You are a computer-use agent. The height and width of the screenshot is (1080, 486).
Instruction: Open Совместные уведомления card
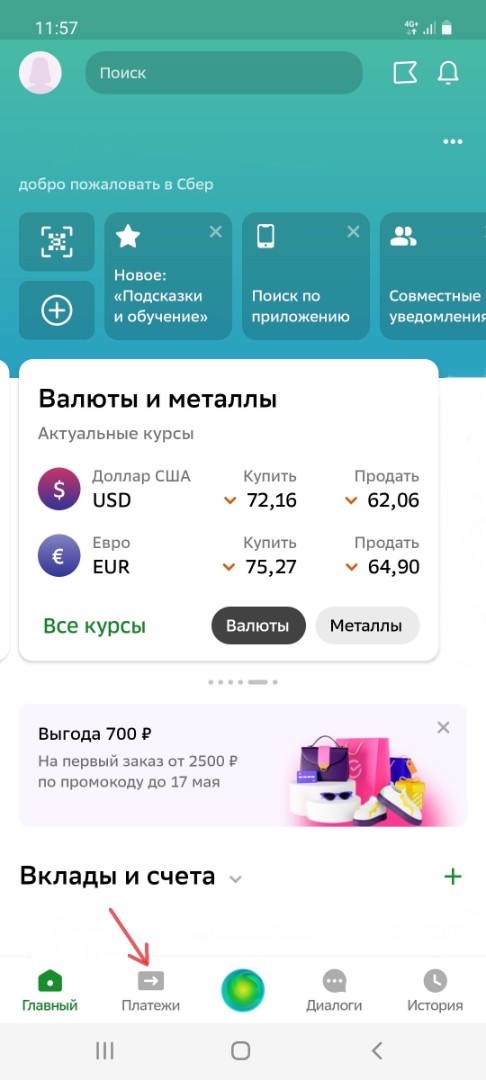(433, 276)
